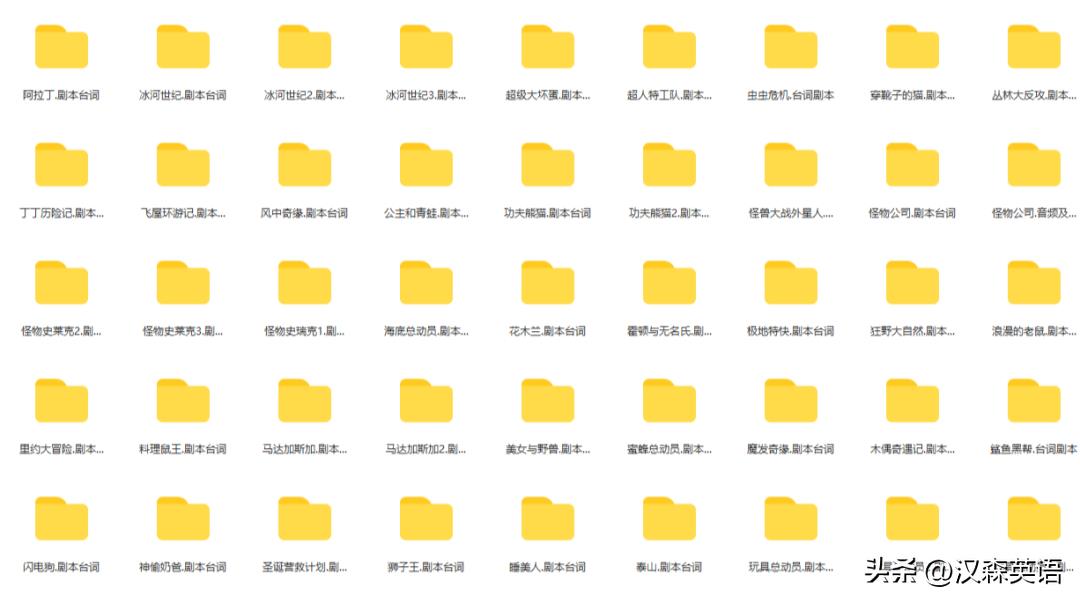Image resolution: width=1080 pixels, height=602 pixels.
Task: Open the 魔发奇缘.剧本台词 folder
Action: click(790, 402)
